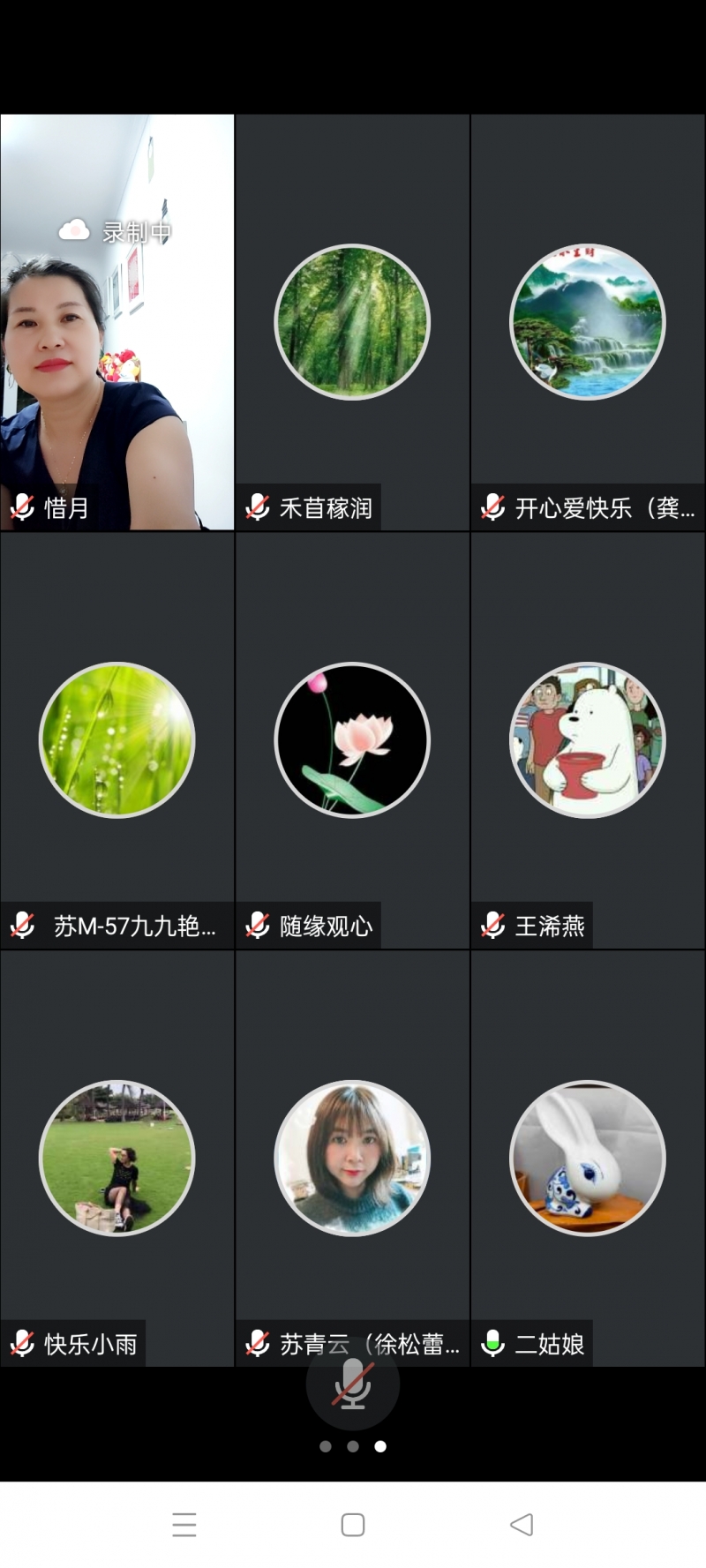The width and height of the screenshot is (706, 1568).
Task: Tap participant 随缘观心's tile
Action: (x=352, y=739)
